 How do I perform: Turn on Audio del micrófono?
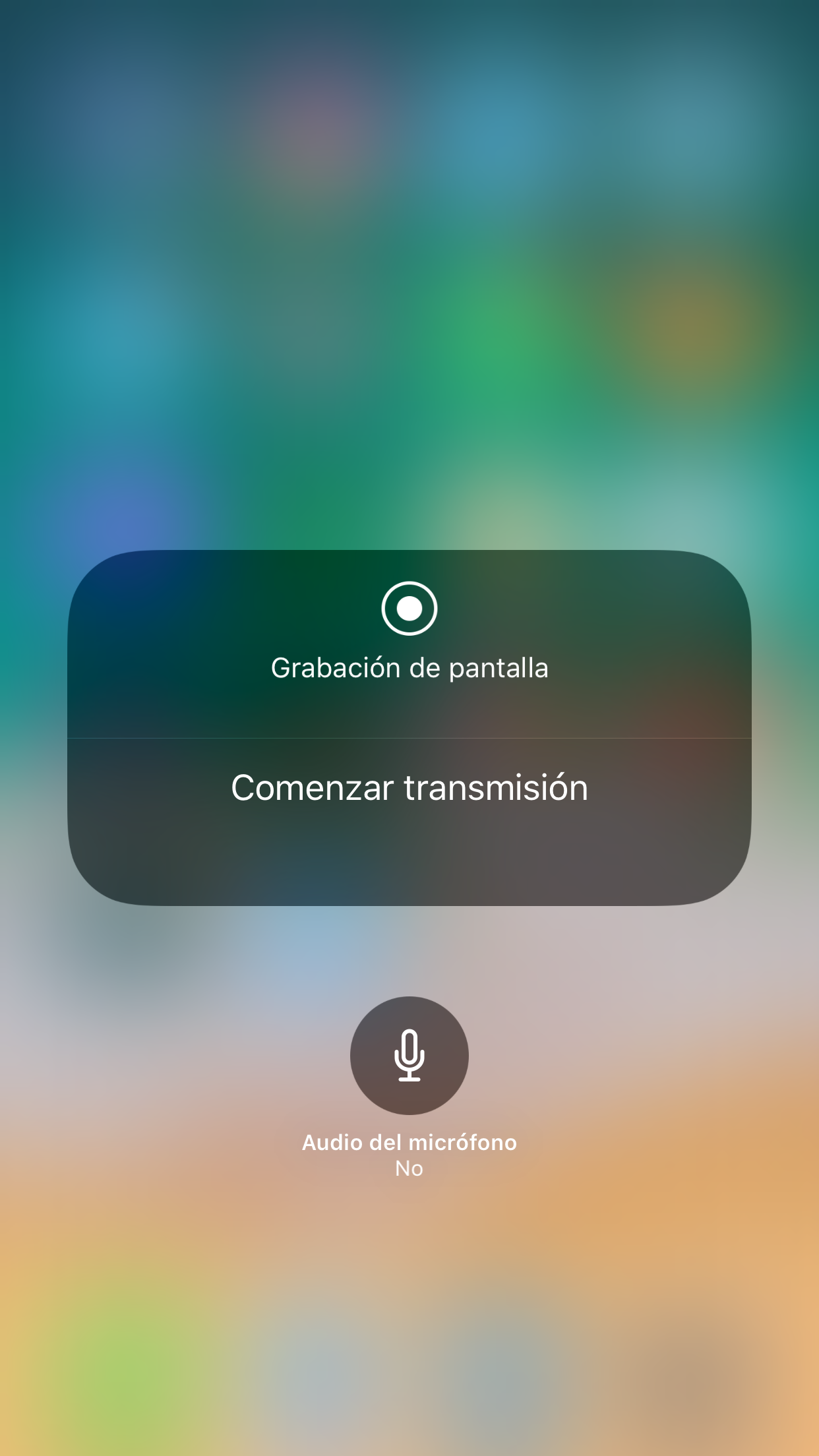pyautogui.click(x=409, y=1055)
